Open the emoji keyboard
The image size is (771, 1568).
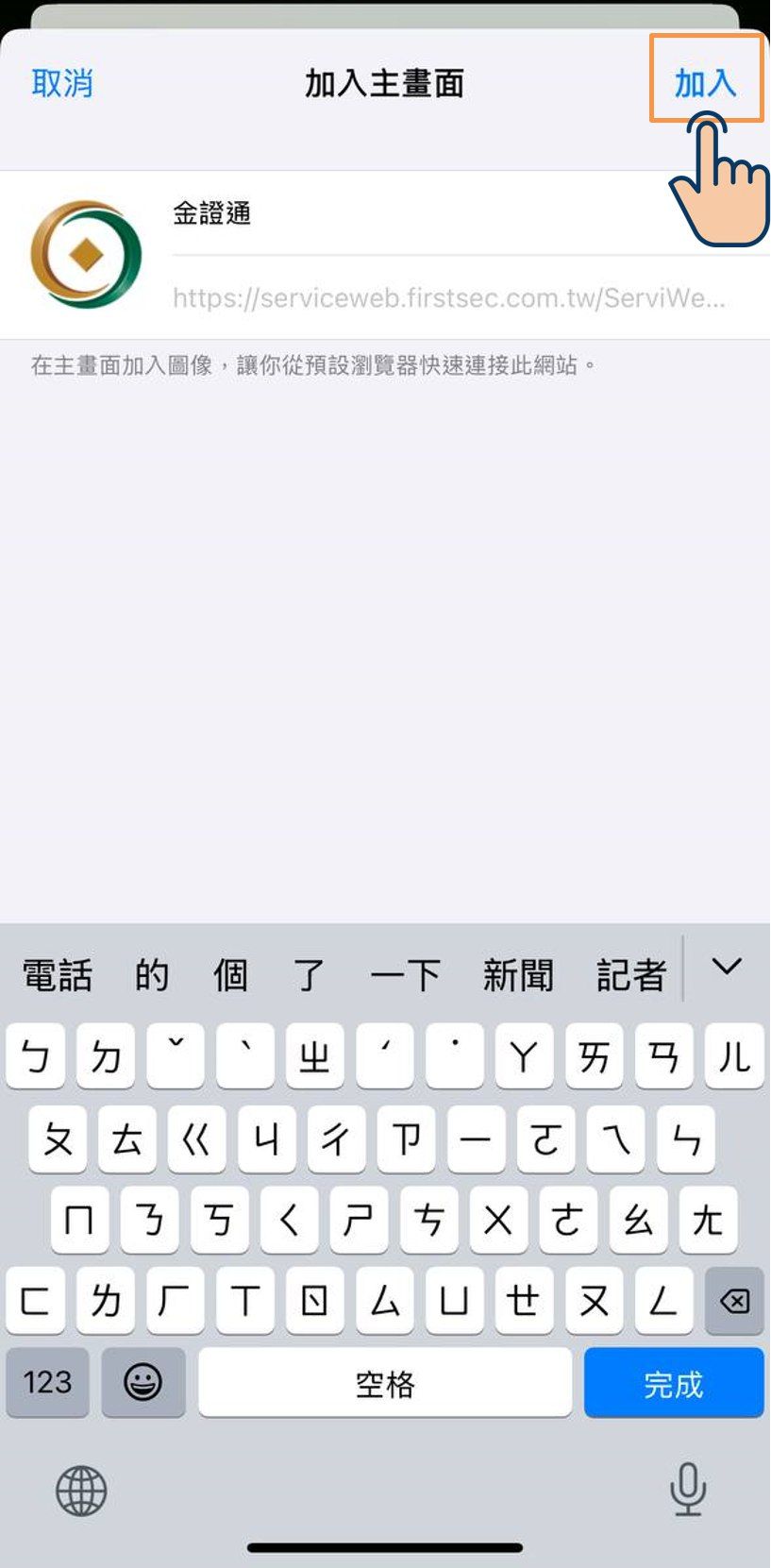143,1383
